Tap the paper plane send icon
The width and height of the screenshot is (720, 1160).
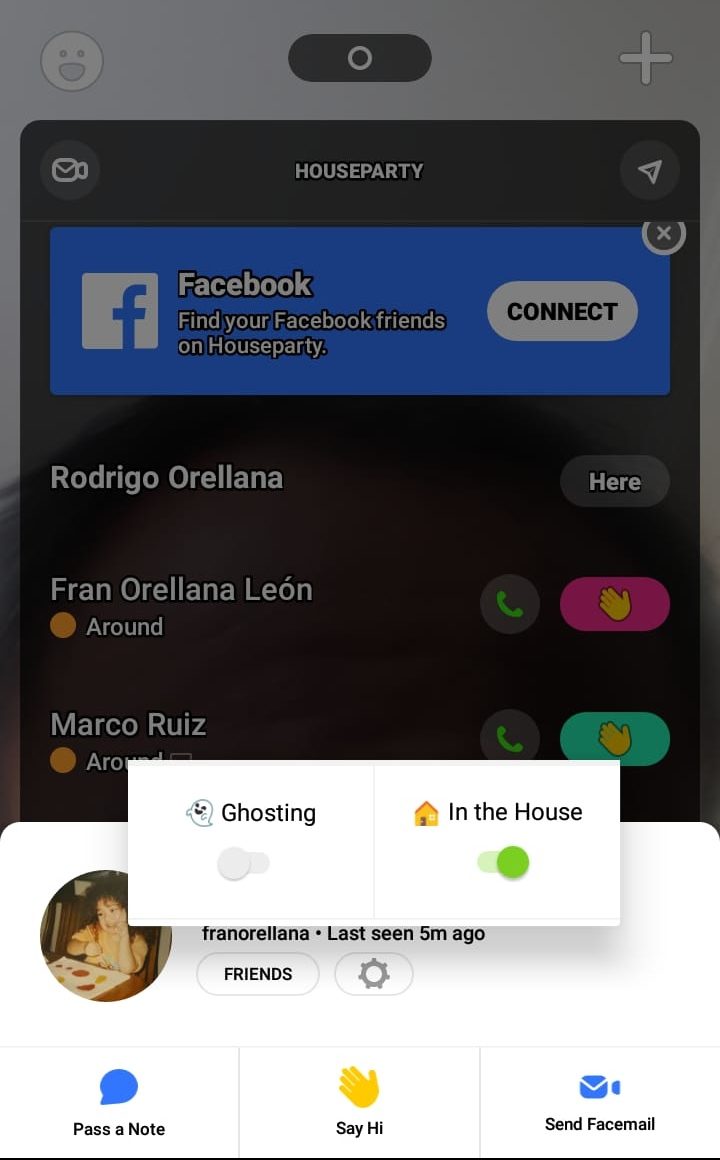tap(650, 171)
